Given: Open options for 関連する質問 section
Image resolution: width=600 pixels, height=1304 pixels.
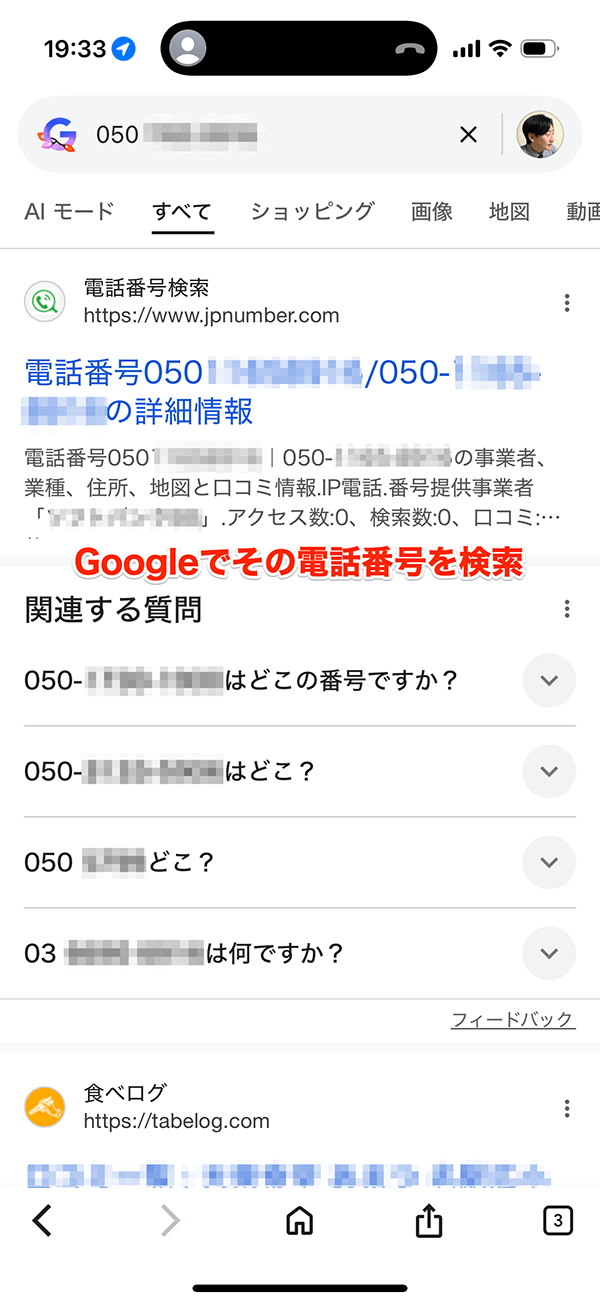Looking at the screenshot, I should pos(567,609).
